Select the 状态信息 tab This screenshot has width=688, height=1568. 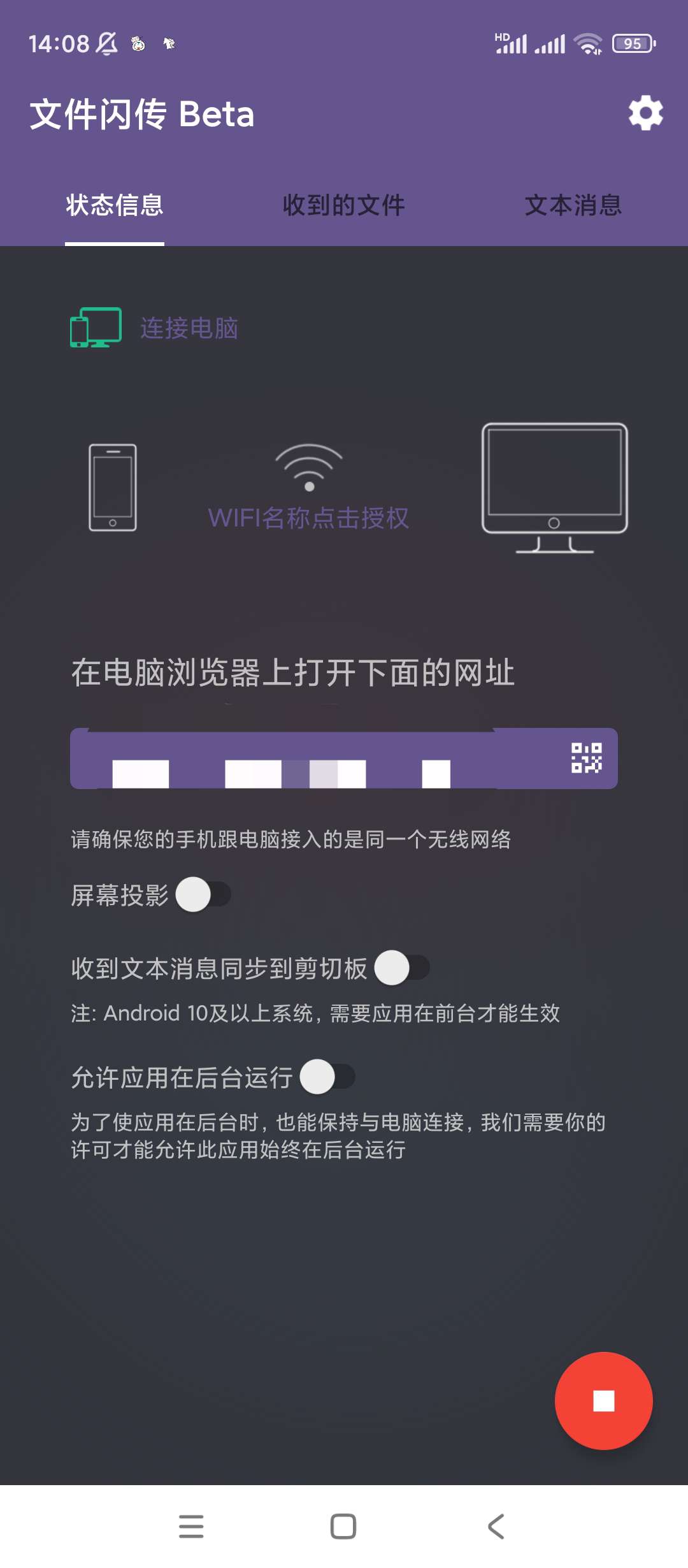click(115, 205)
